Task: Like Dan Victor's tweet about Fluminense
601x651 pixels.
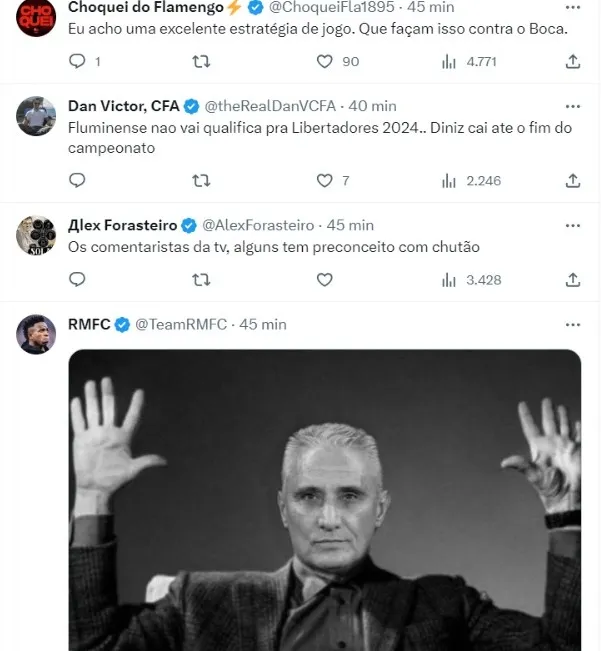Action: (x=324, y=181)
